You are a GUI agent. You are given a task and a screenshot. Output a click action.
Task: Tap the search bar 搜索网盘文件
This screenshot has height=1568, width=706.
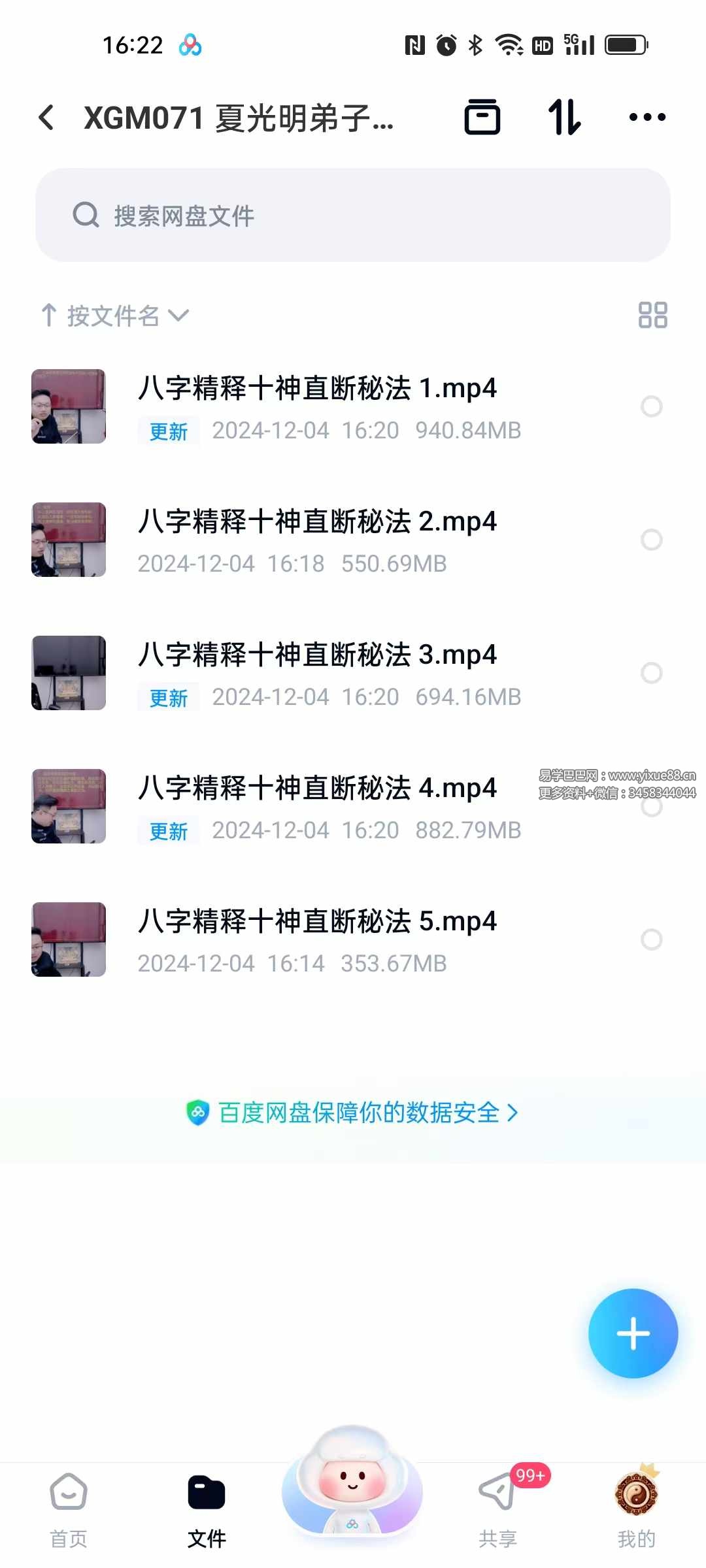tap(353, 216)
